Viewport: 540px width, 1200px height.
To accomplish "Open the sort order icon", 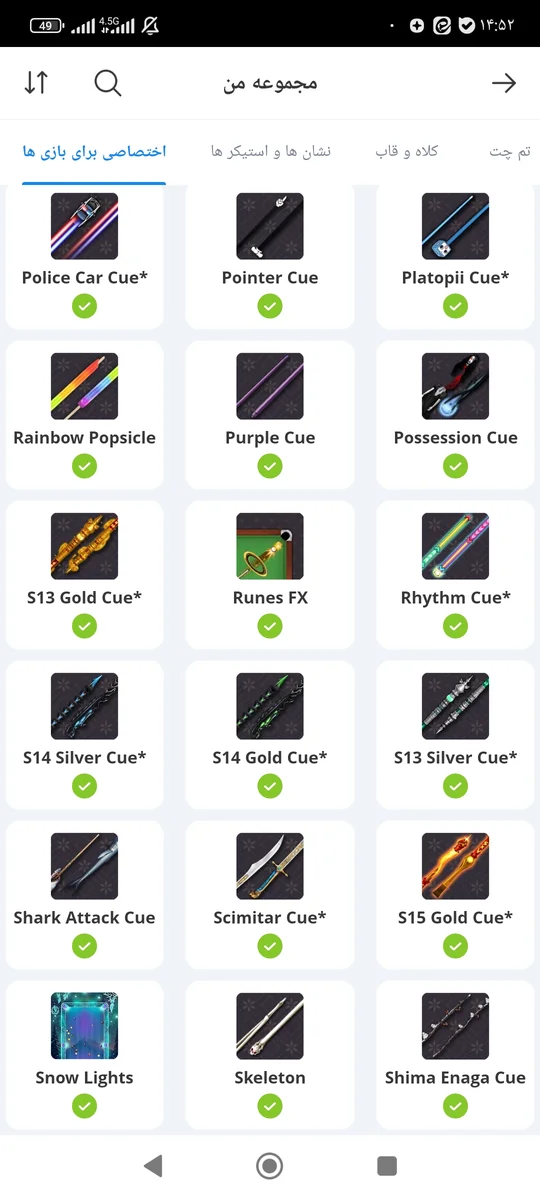I will point(36,83).
